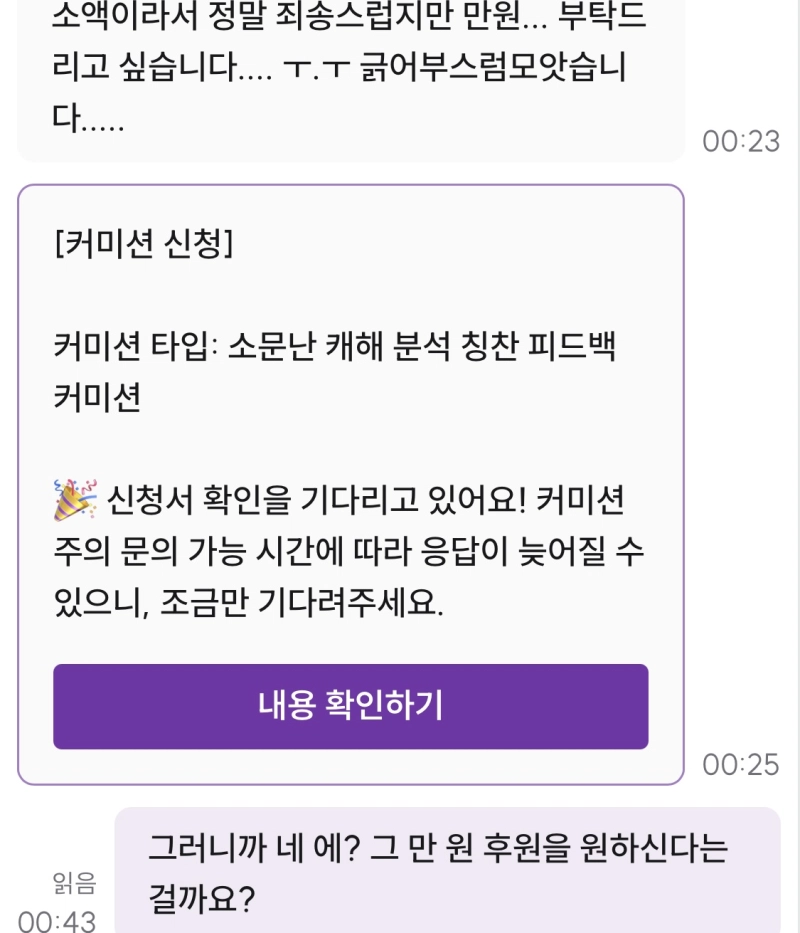
Task: Tap the 내용 확인하기 button
Action: [x=350, y=706]
